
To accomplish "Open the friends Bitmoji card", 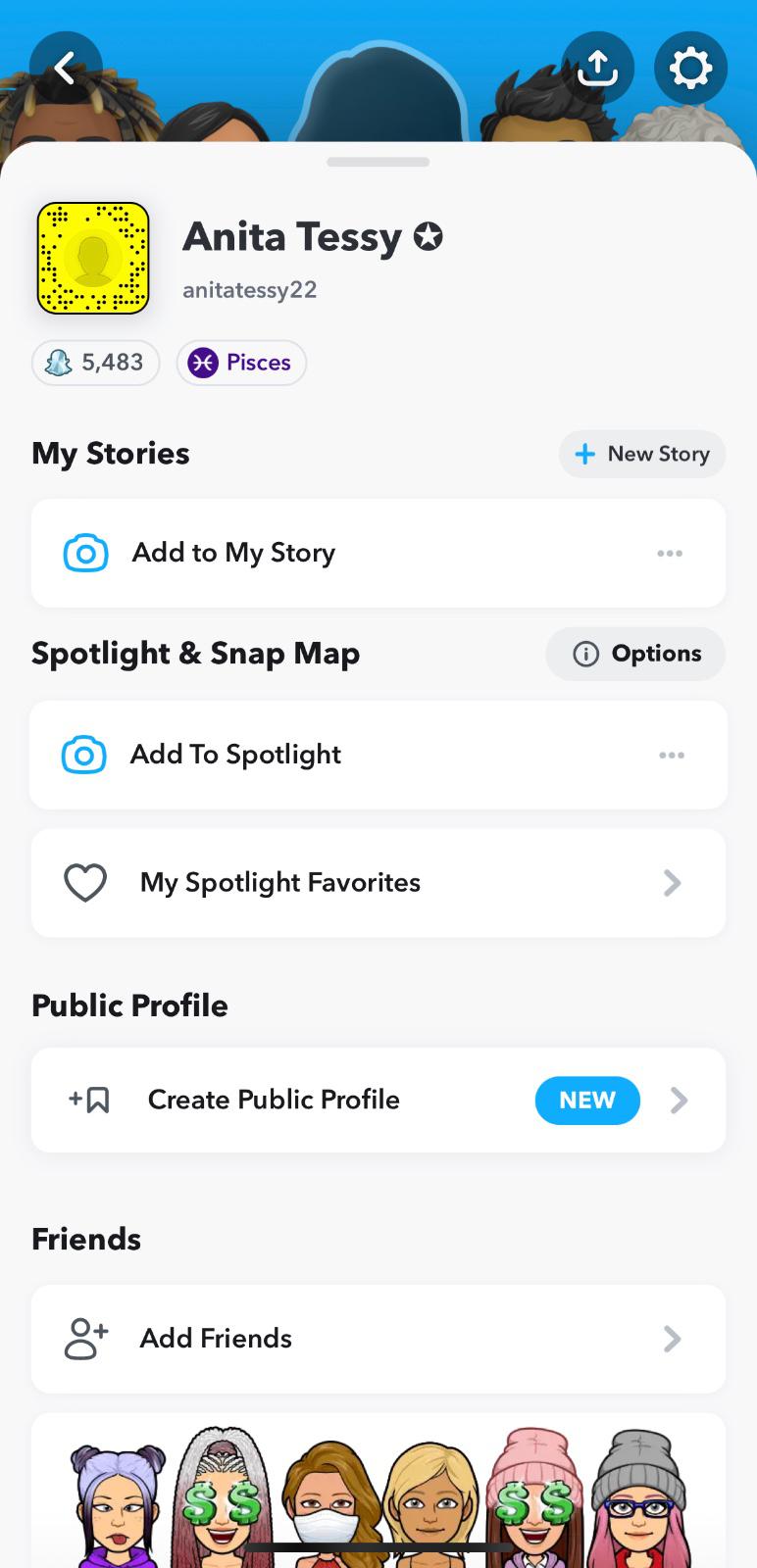I will point(378,1494).
